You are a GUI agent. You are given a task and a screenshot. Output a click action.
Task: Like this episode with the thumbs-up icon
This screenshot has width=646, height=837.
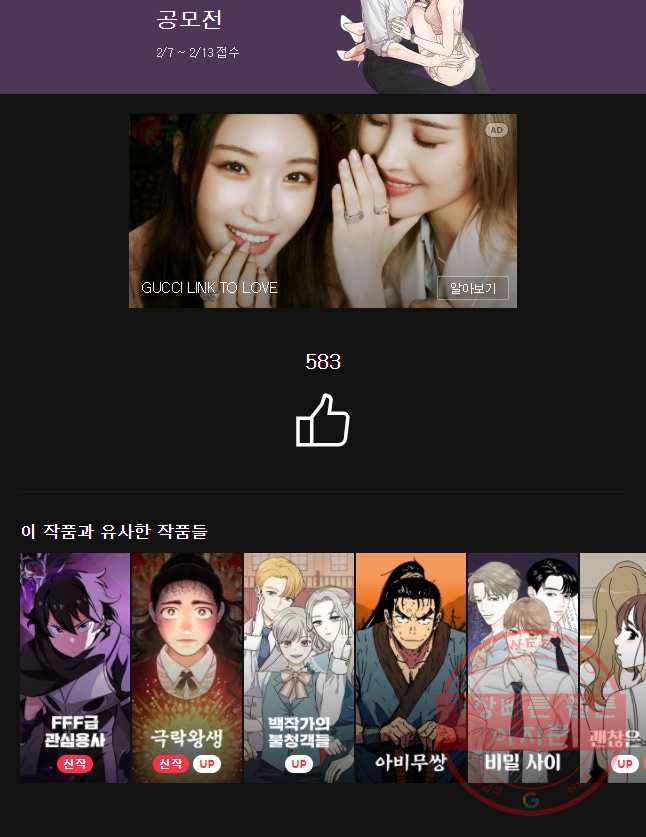coord(323,421)
